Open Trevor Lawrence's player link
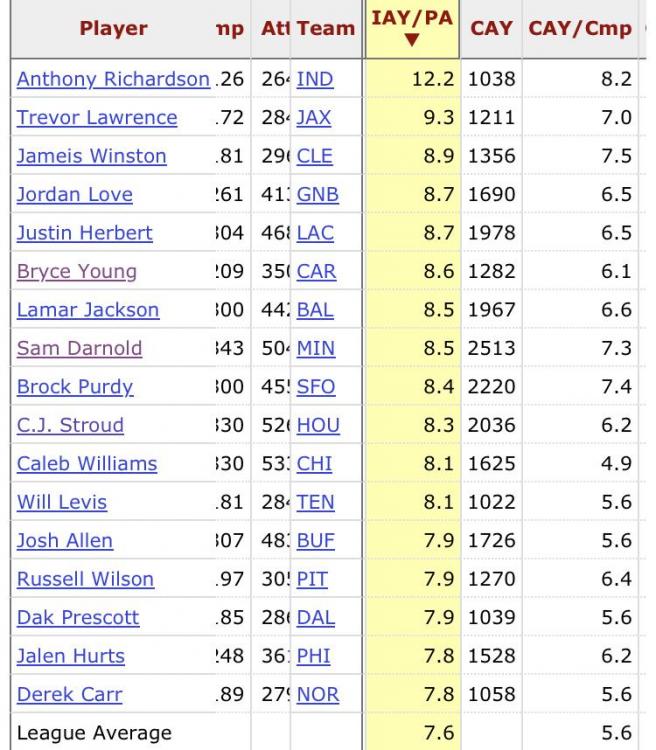This screenshot has width=656, height=750. click(x=97, y=118)
